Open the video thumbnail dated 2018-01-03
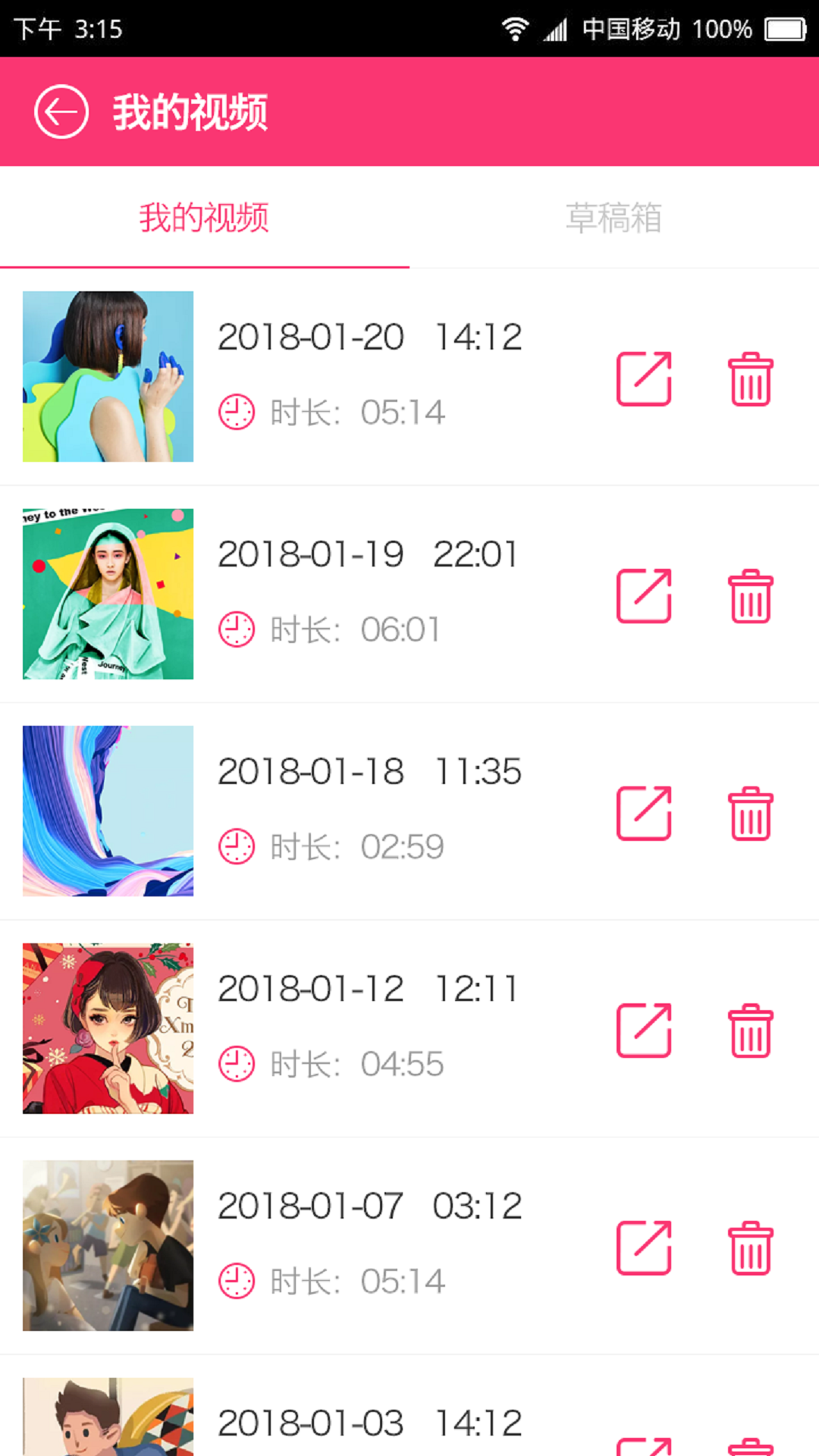819x1456 pixels. pos(108,1418)
